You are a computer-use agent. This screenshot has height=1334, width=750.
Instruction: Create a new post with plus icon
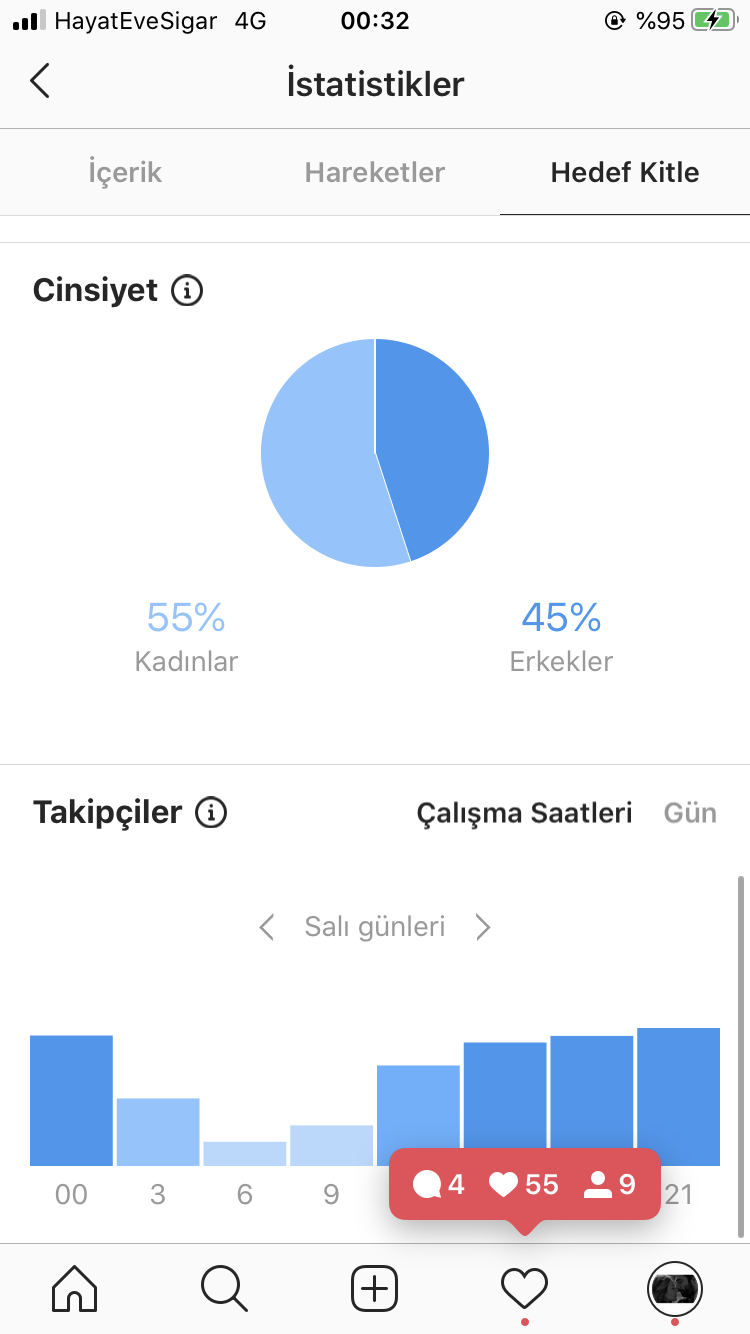pos(375,1288)
